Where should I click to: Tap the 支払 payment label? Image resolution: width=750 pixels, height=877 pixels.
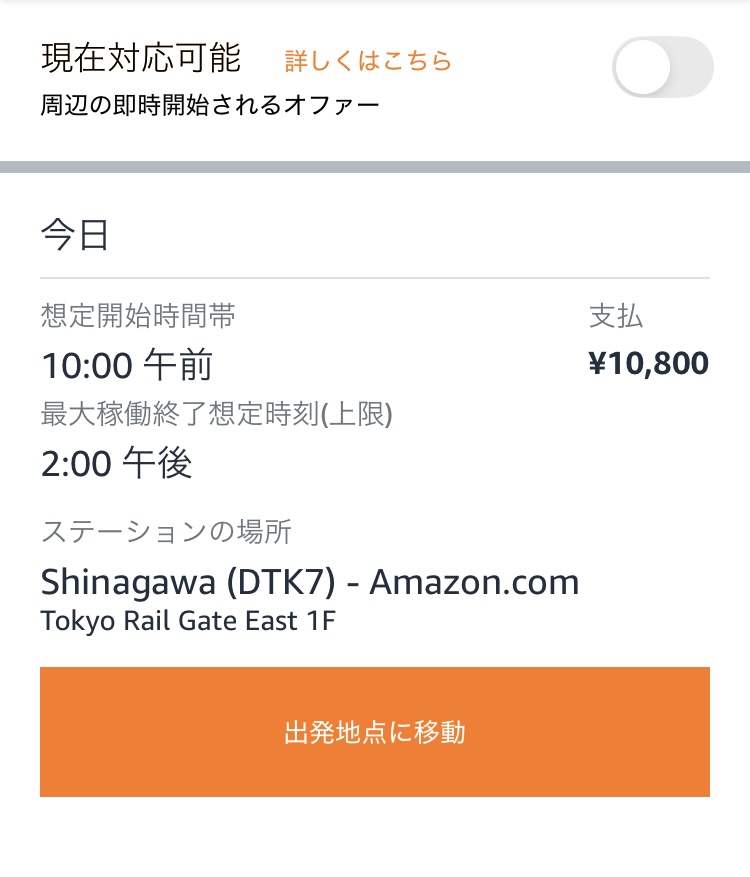(x=616, y=317)
